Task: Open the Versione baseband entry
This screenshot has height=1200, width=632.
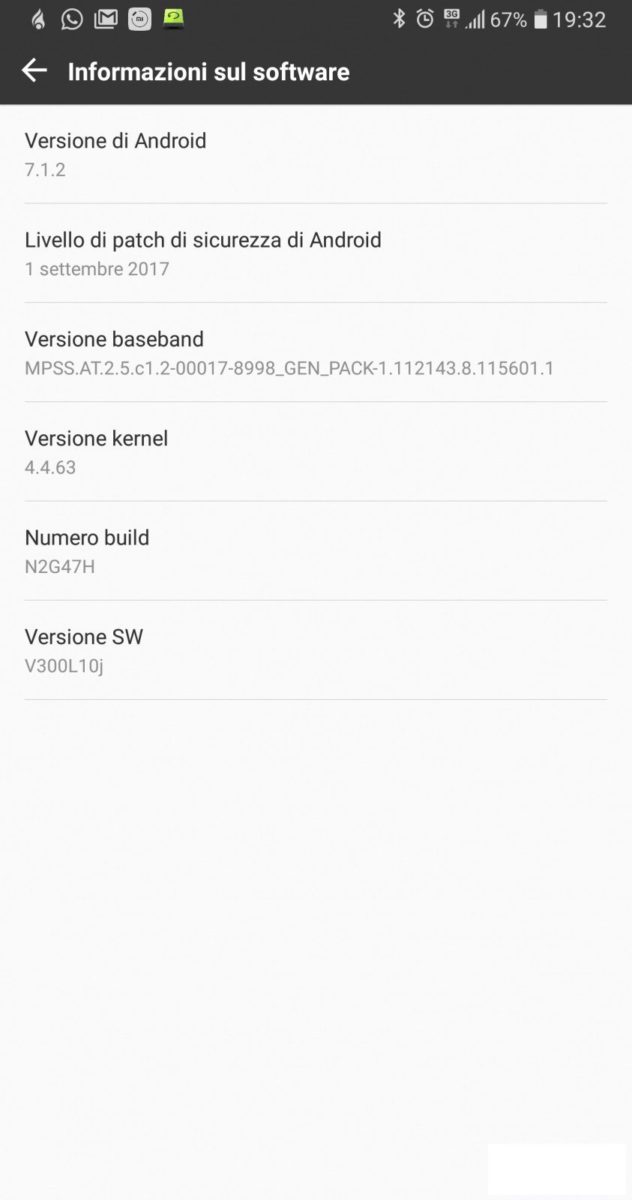Action: (x=316, y=353)
